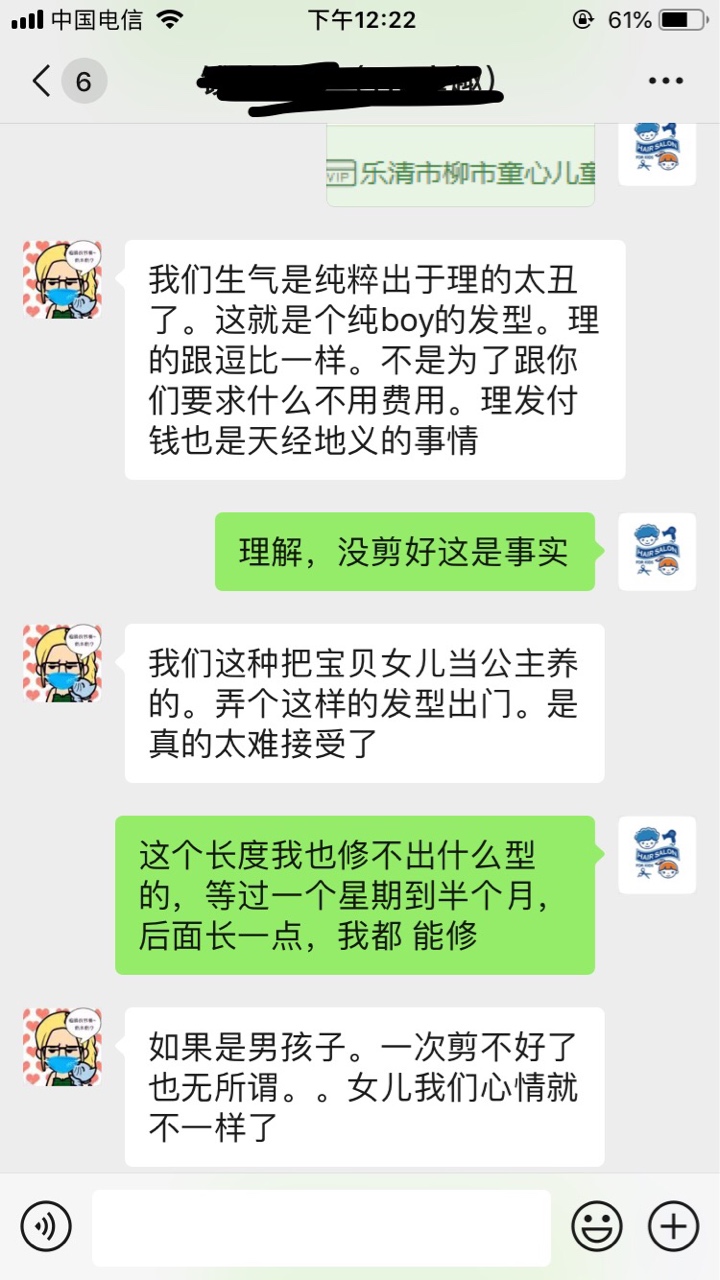Viewport: 720px width, 1280px height.
Task: Go back to the chat list
Action: pyautogui.click(x=42, y=81)
